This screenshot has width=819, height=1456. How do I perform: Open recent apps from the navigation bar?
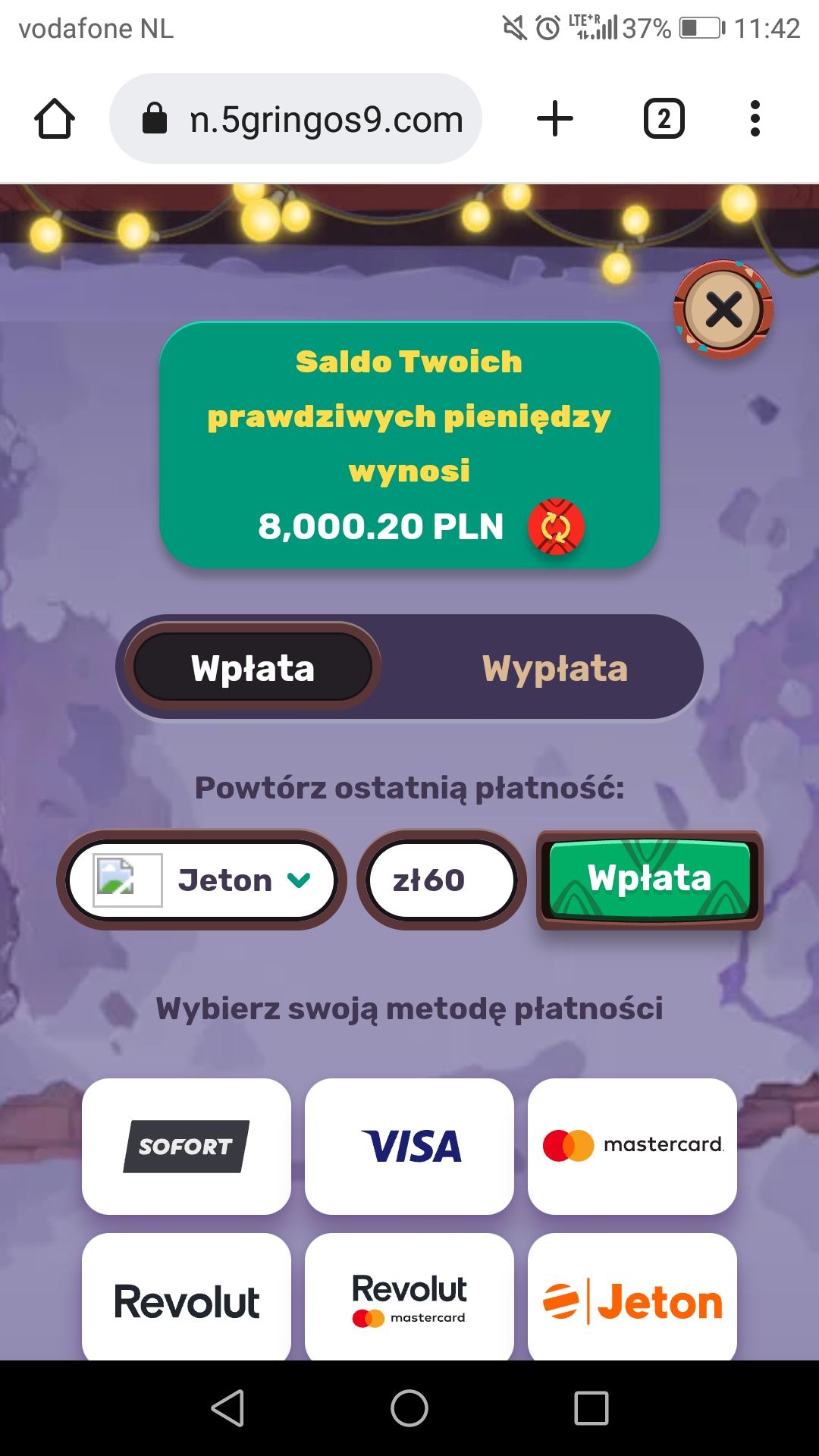tap(591, 1408)
